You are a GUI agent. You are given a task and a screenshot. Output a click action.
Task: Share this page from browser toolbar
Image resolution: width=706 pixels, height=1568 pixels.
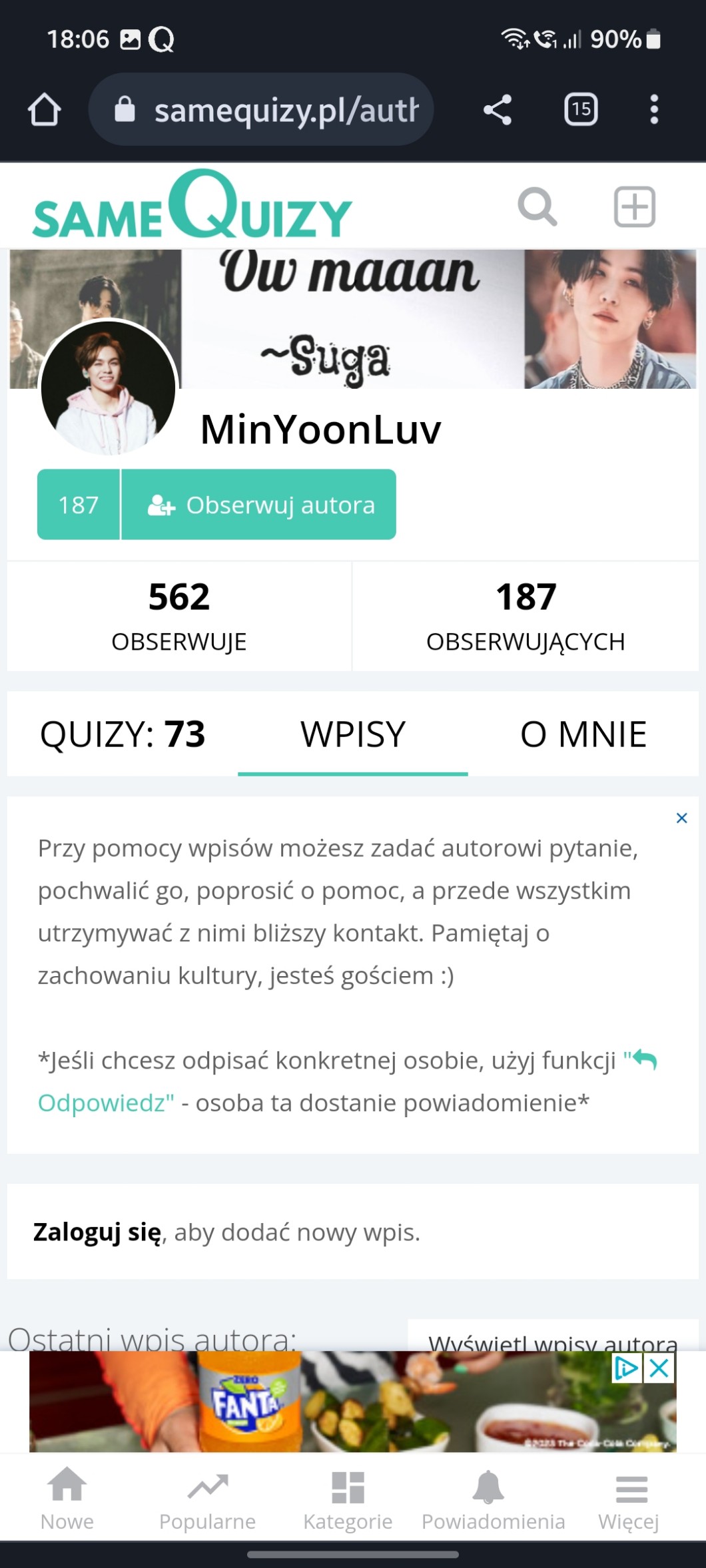(x=498, y=110)
